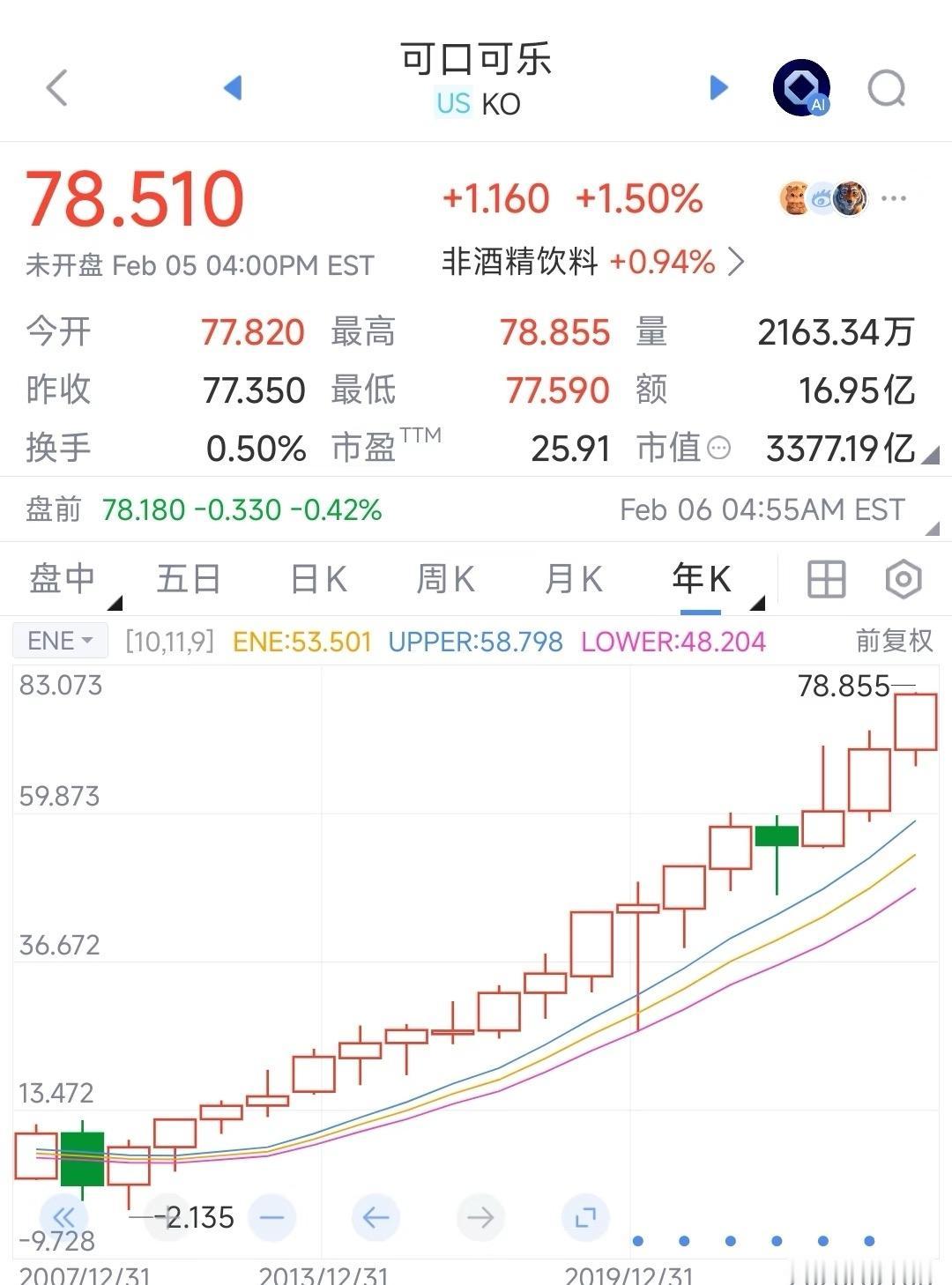The height and width of the screenshot is (1285, 952).
Task: Open chart settings via the gear icon
Action: tap(902, 579)
